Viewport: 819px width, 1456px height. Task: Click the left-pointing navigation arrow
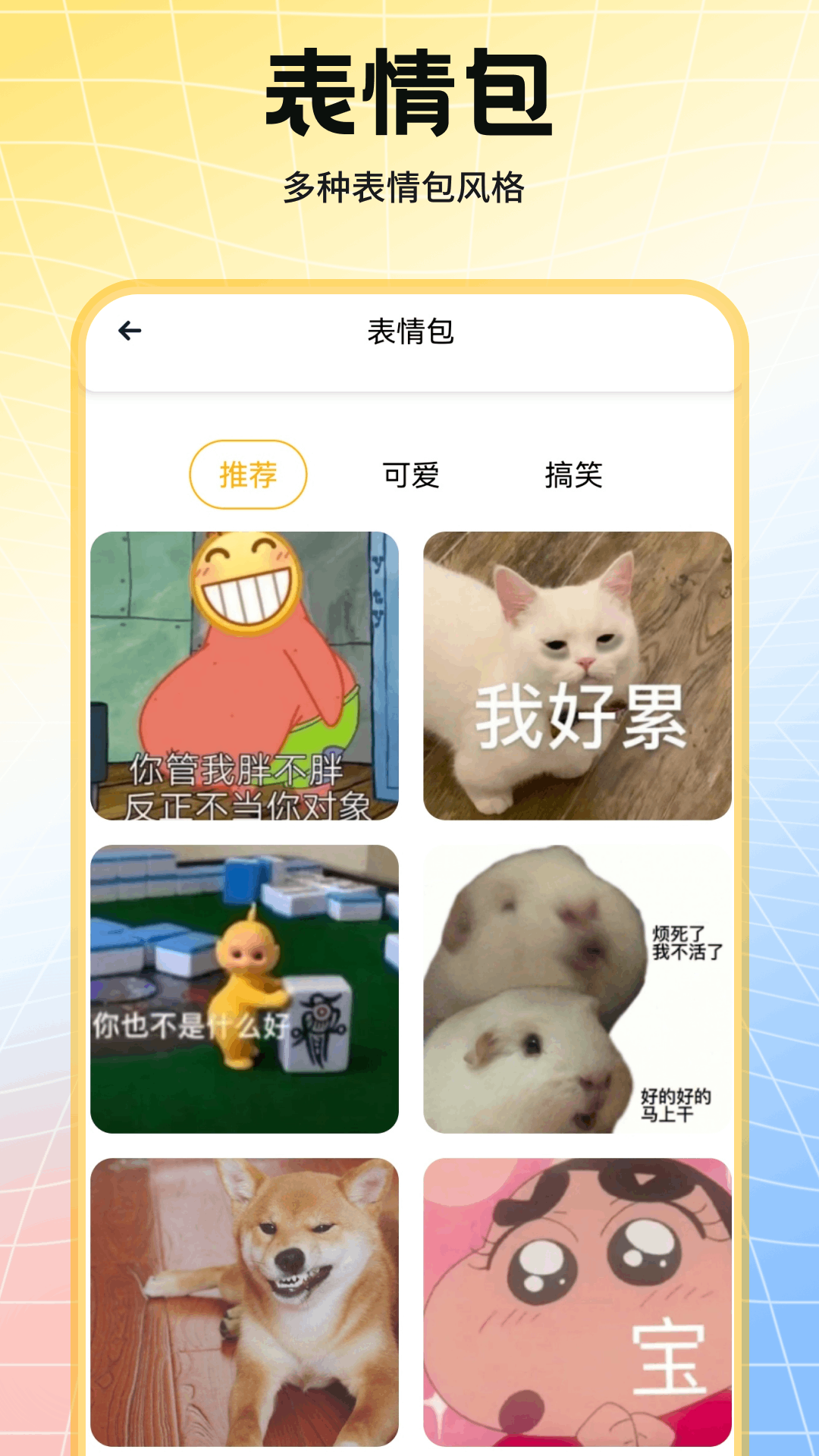130,330
